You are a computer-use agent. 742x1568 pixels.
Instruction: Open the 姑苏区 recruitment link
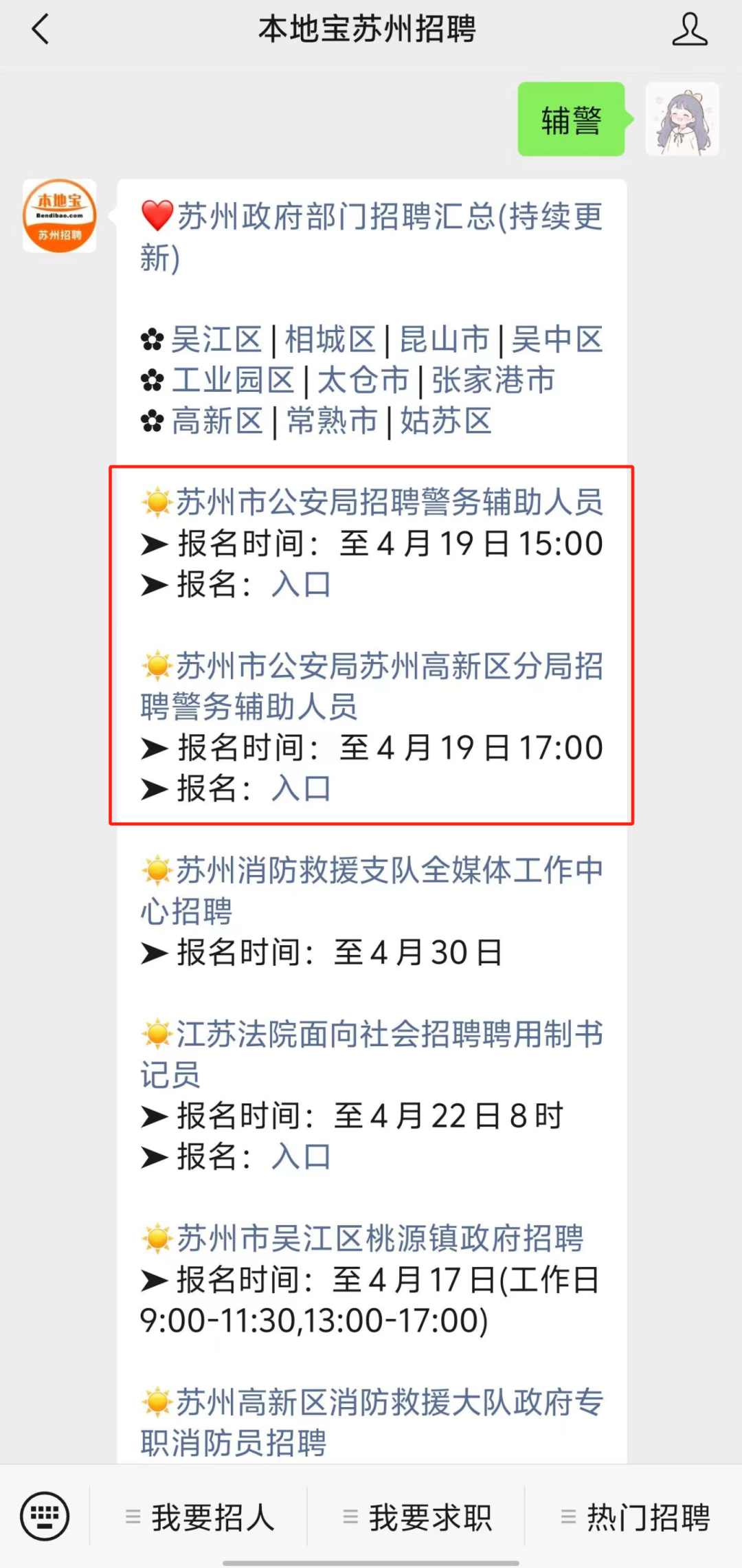pos(446,421)
